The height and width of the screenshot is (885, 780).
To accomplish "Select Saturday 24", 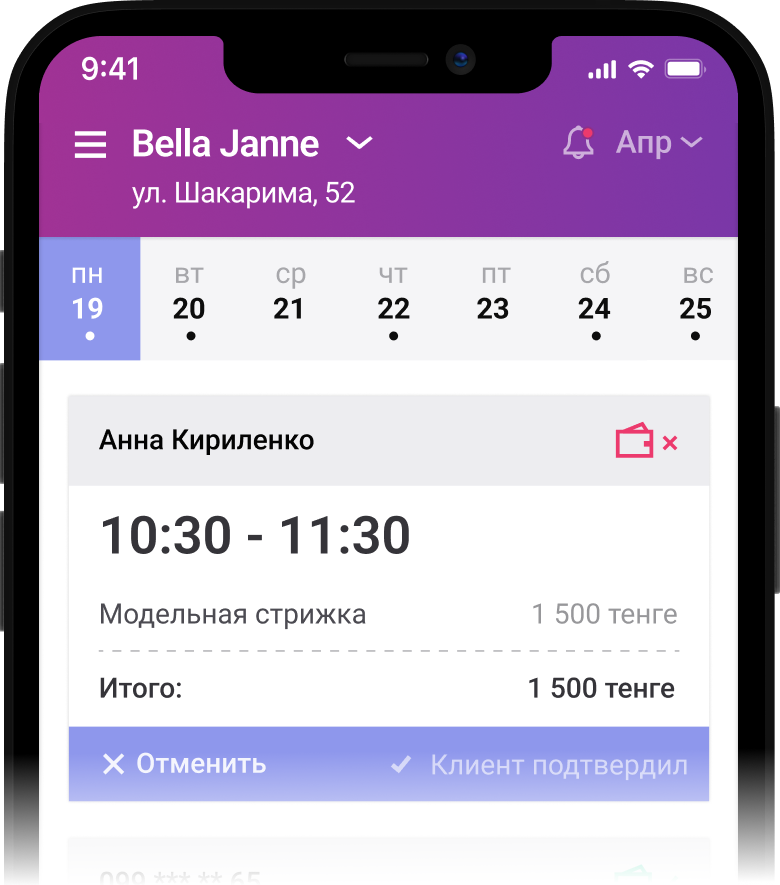I will click(x=595, y=298).
